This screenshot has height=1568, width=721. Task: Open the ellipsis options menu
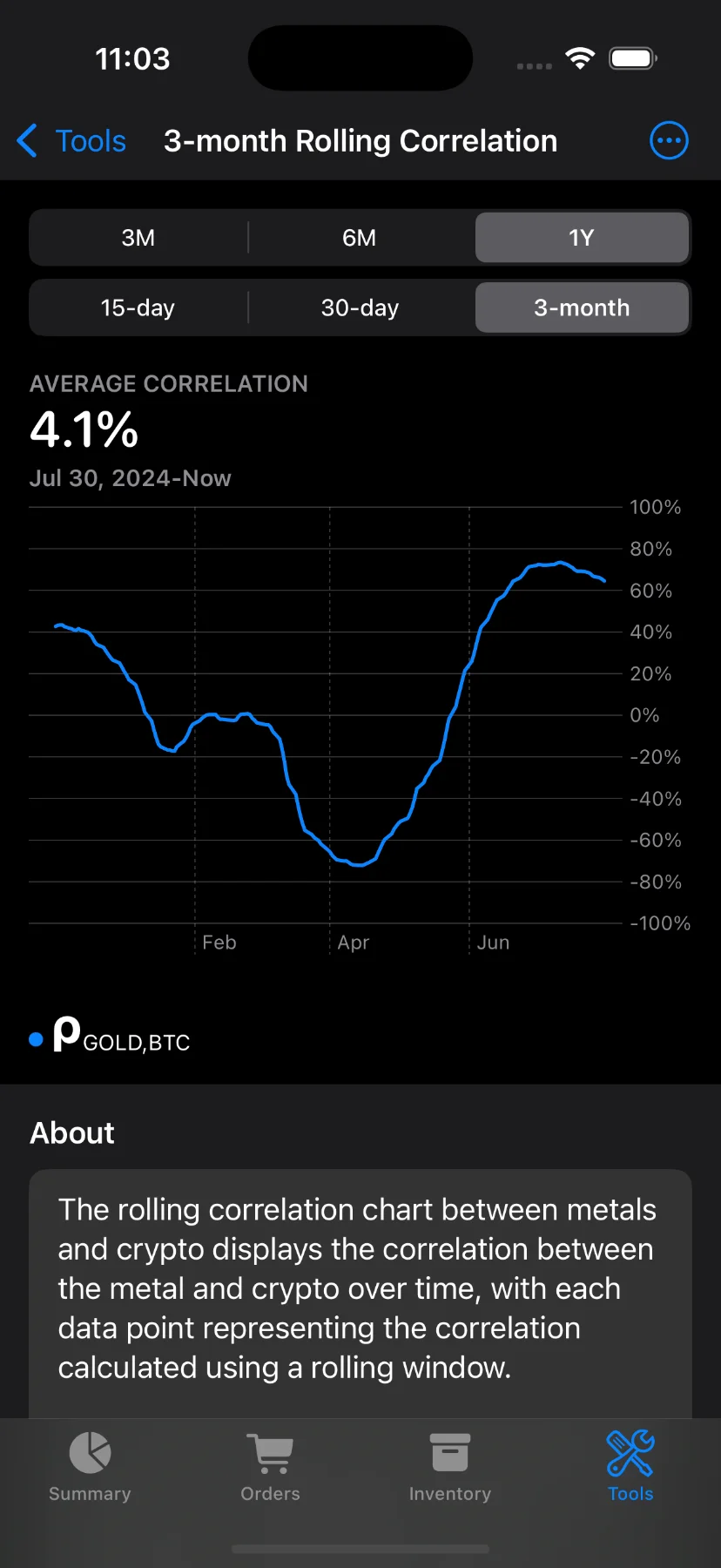(668, 140)
